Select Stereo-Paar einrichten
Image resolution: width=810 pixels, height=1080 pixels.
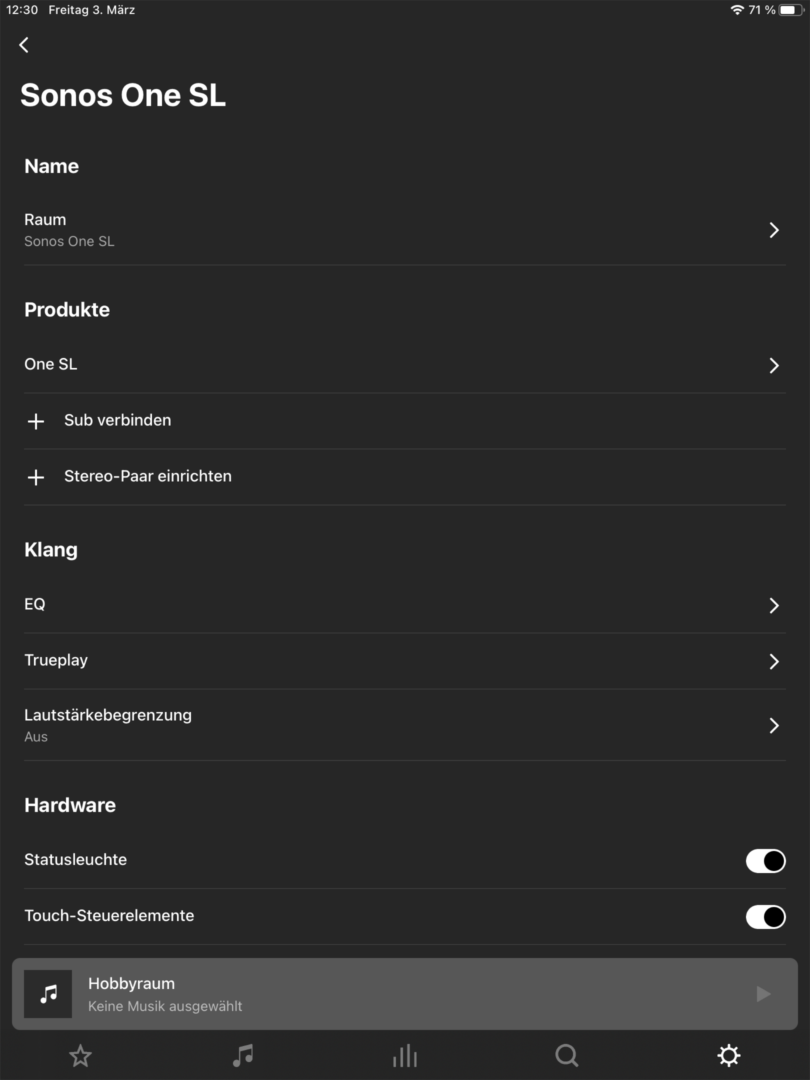coord(146,477)
